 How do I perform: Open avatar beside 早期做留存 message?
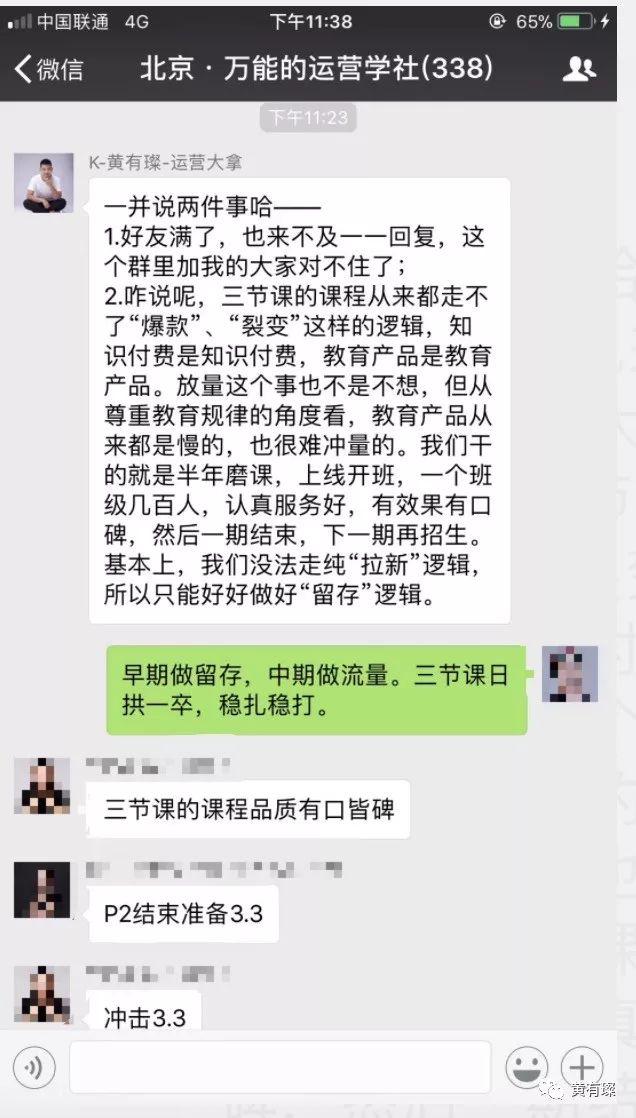point(569,674)
